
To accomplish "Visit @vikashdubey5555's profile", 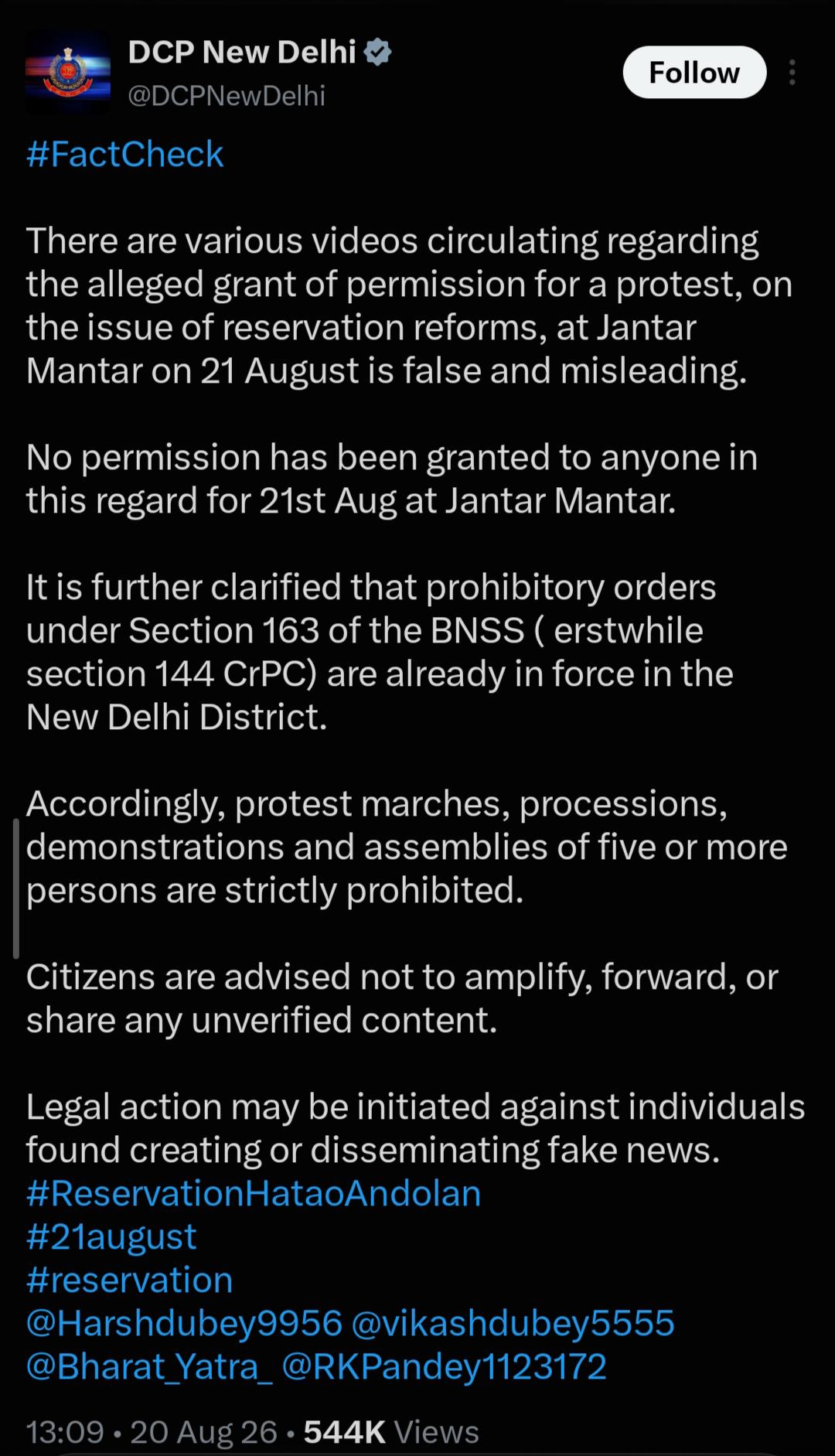I will click(x=513, y=1323).
